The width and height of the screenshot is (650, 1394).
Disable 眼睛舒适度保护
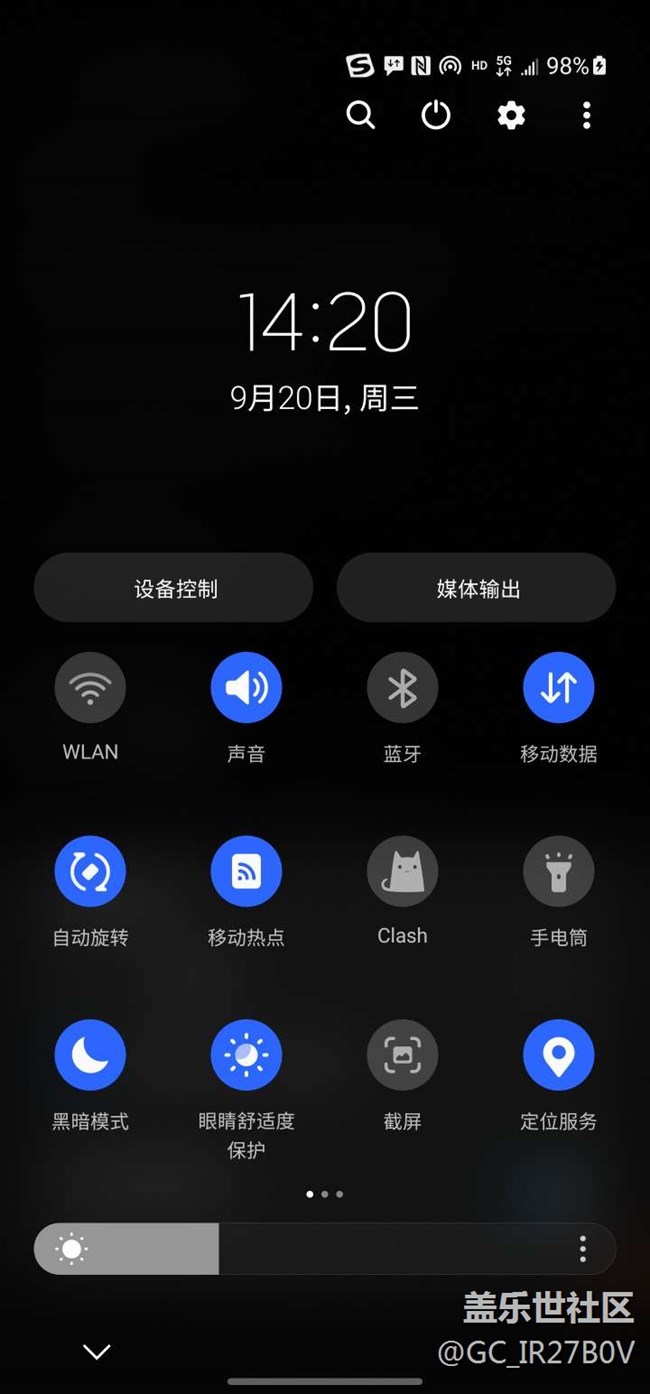click(246, 1055)
